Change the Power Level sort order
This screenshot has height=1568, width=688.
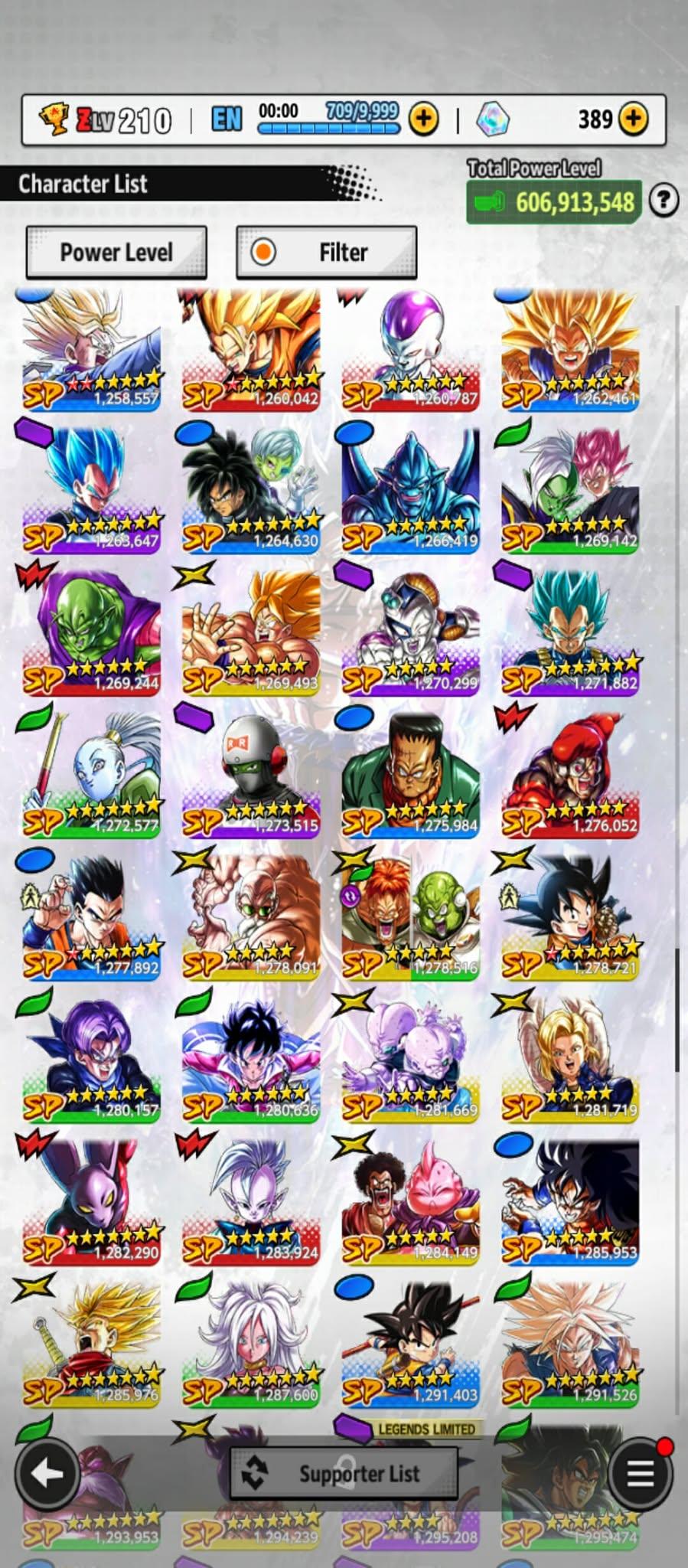pos(116,252)
